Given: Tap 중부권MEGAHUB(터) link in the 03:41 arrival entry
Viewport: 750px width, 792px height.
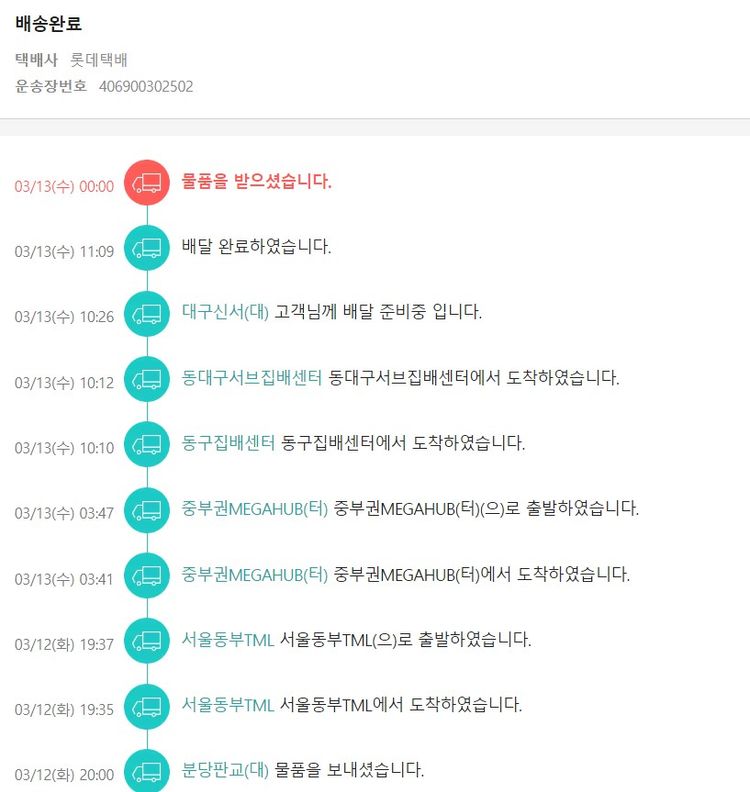Looking at the screenshot, I should [x=255, y=574].
